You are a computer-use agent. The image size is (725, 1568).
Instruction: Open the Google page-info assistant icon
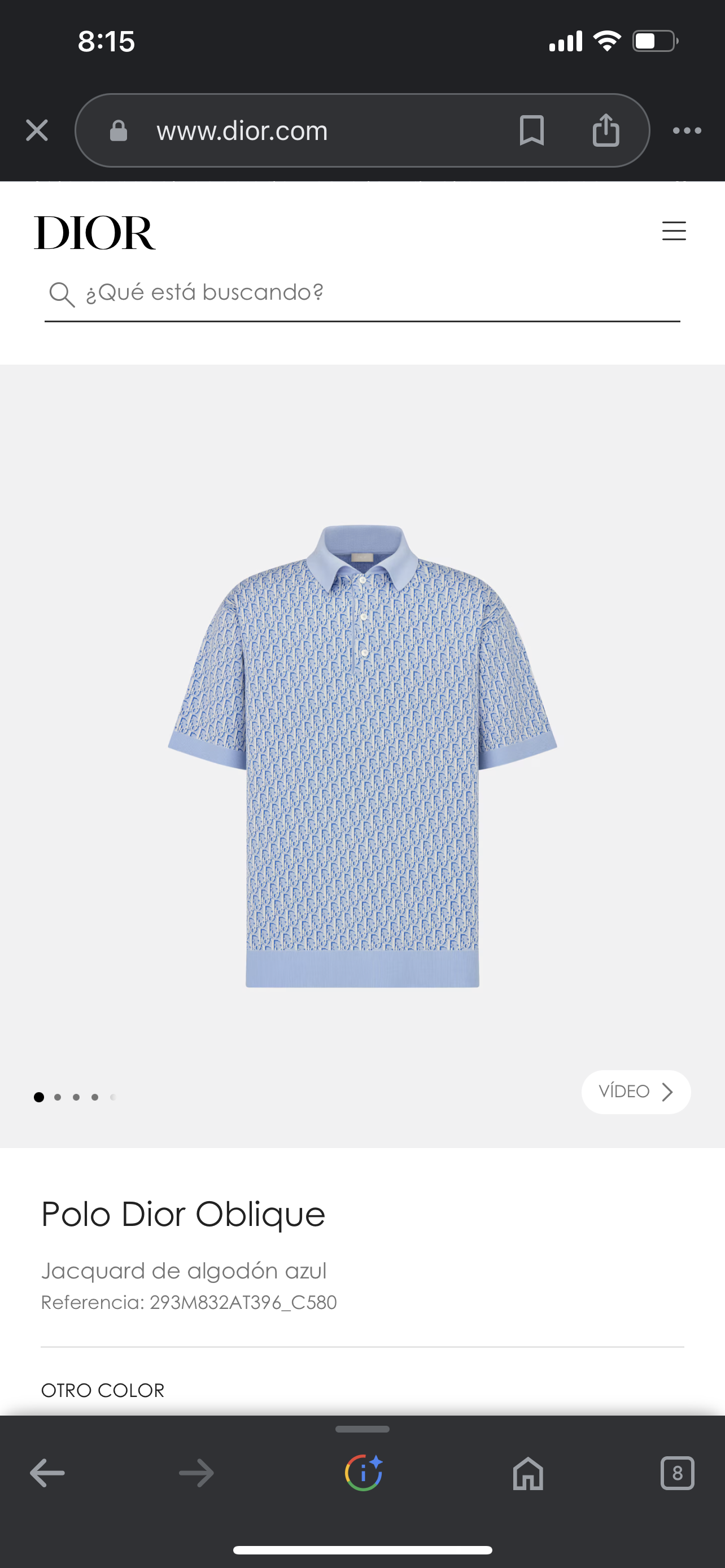[364, 1473]
